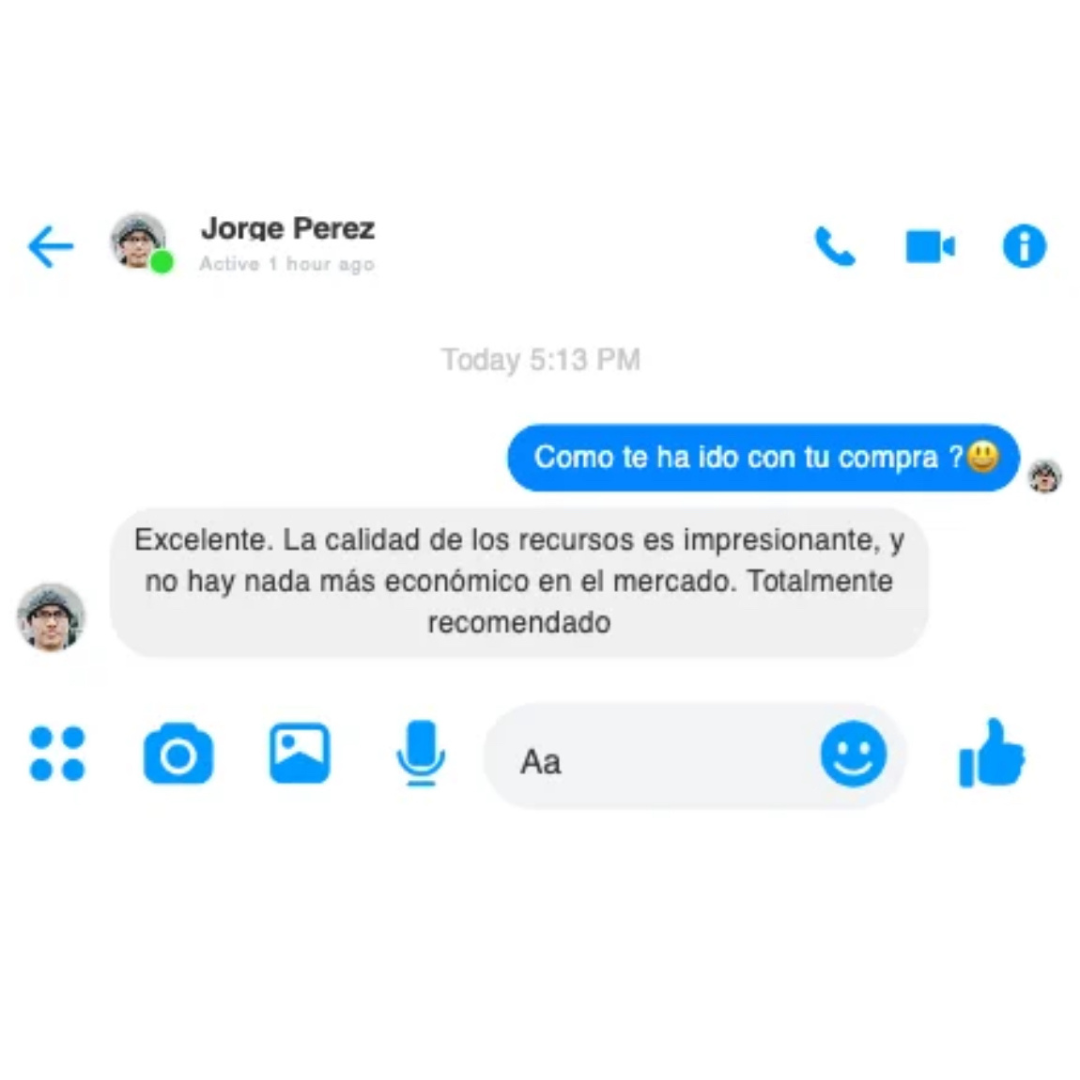Viewport: 1080px width, 1080px height.
Task: Tap the microphone to record voice message
Action: (420, 753)
